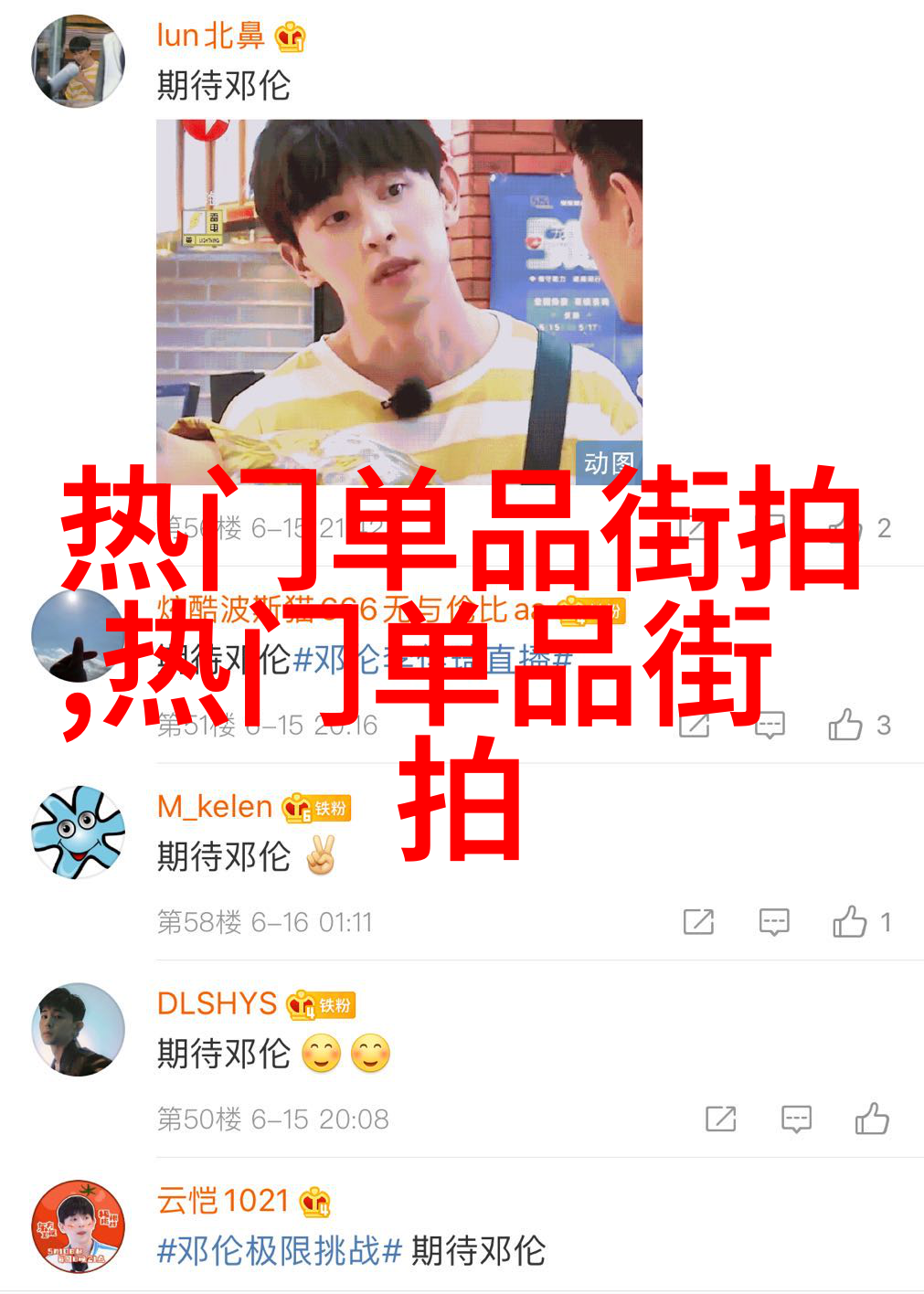Viewport: 924px width, 1294px height.
Task: Reply to DLSHYS's comment
Action: [x=796, y=1119]
